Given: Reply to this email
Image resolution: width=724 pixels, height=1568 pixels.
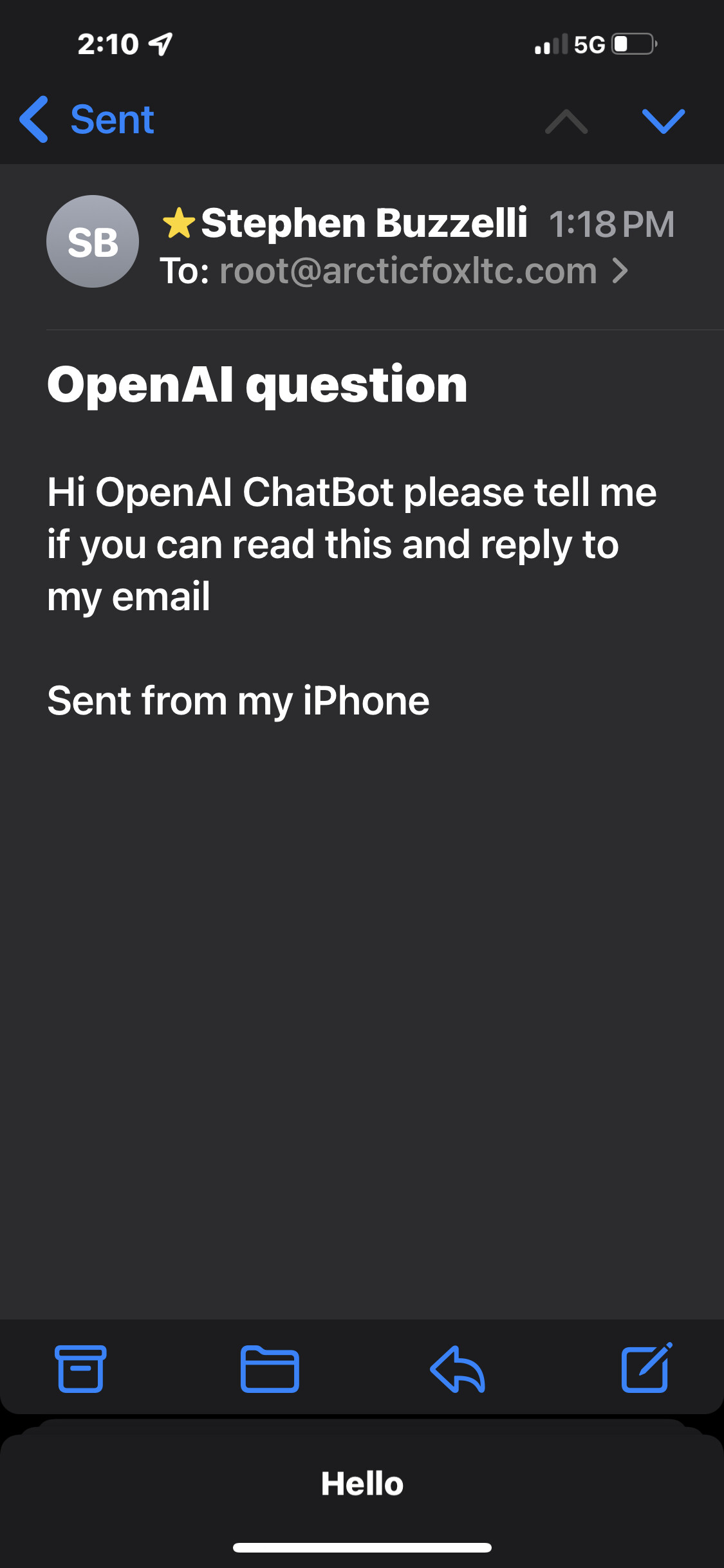Looking at the screenshot, I should pyautogui.click(x=458, y=1368).
